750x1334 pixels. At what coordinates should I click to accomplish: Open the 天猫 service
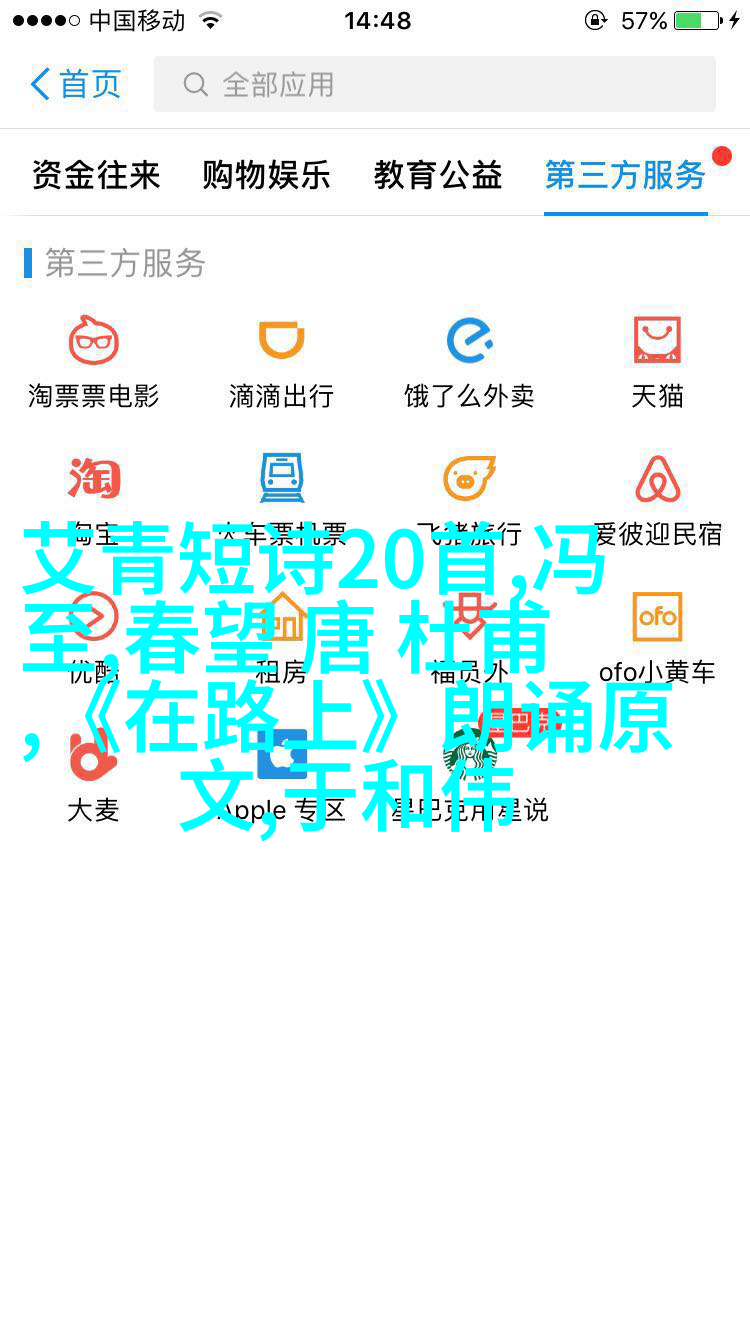(x=657, y=360)
